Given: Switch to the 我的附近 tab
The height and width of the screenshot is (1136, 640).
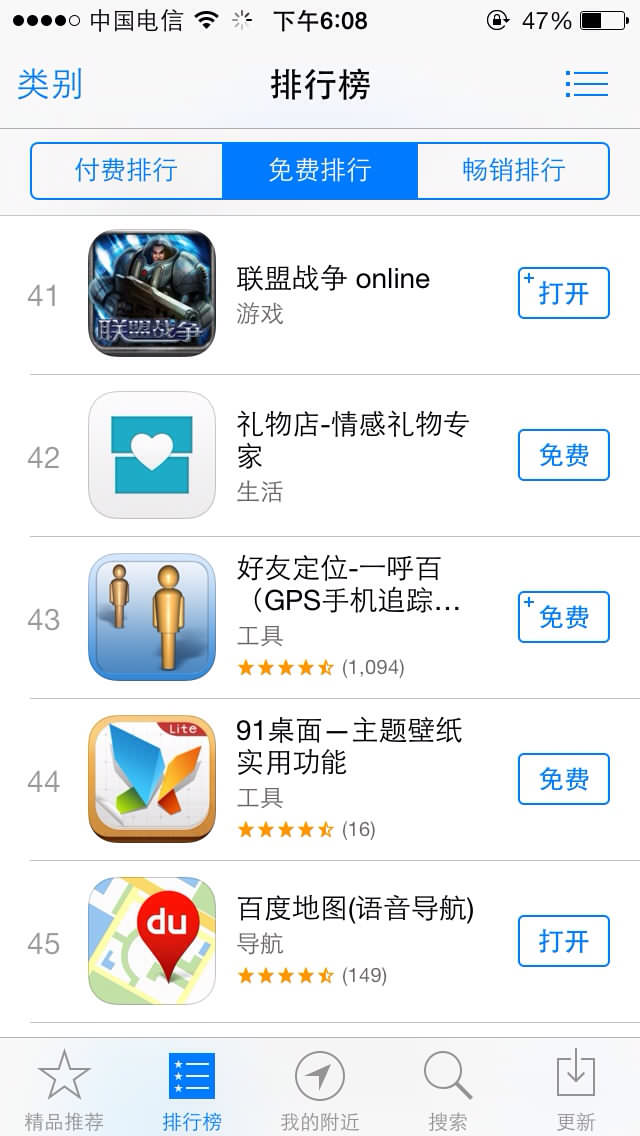Looking at the screenshot, I should pyautogui.click(x=320, y=1090).
